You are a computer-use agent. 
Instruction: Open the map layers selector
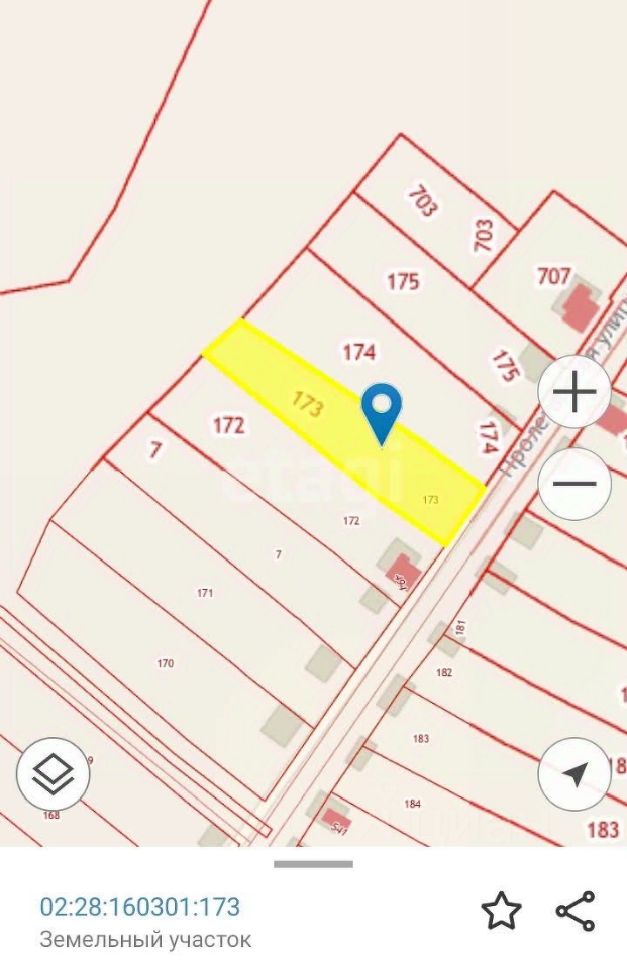click(x=53, y=773)
